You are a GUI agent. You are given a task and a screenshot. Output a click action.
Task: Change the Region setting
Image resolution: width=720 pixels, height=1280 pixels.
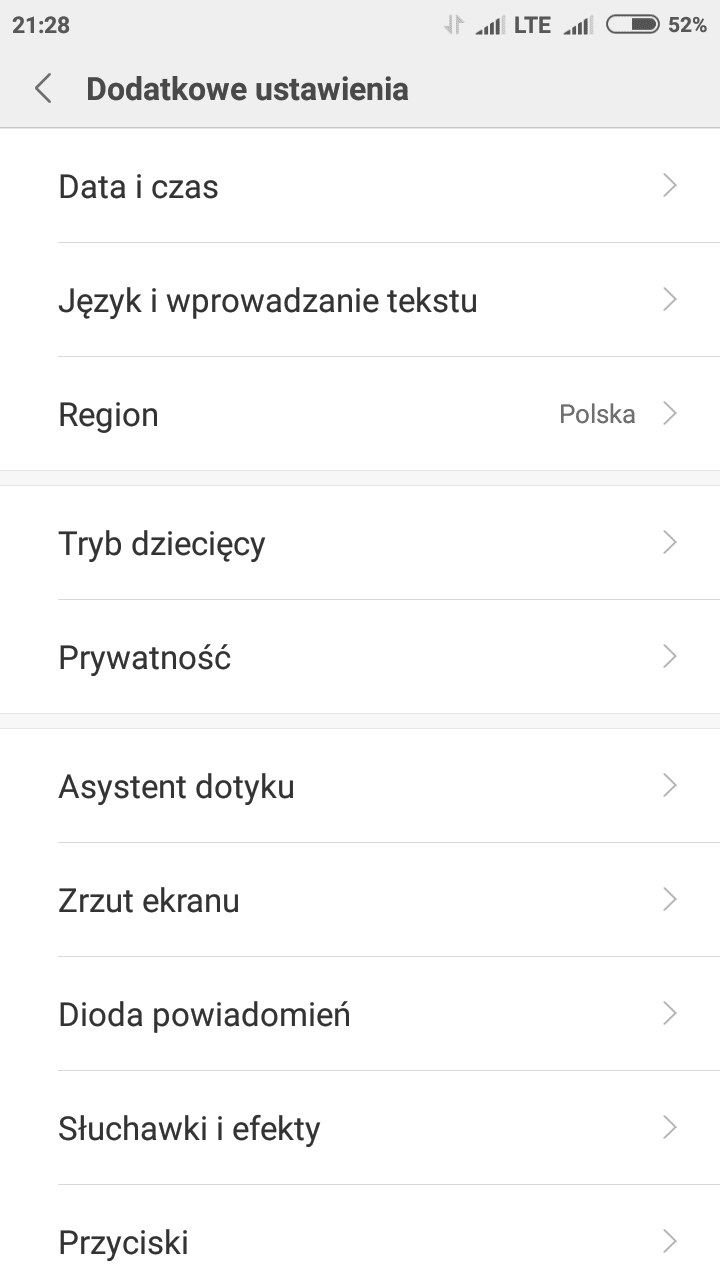[360, 414]
